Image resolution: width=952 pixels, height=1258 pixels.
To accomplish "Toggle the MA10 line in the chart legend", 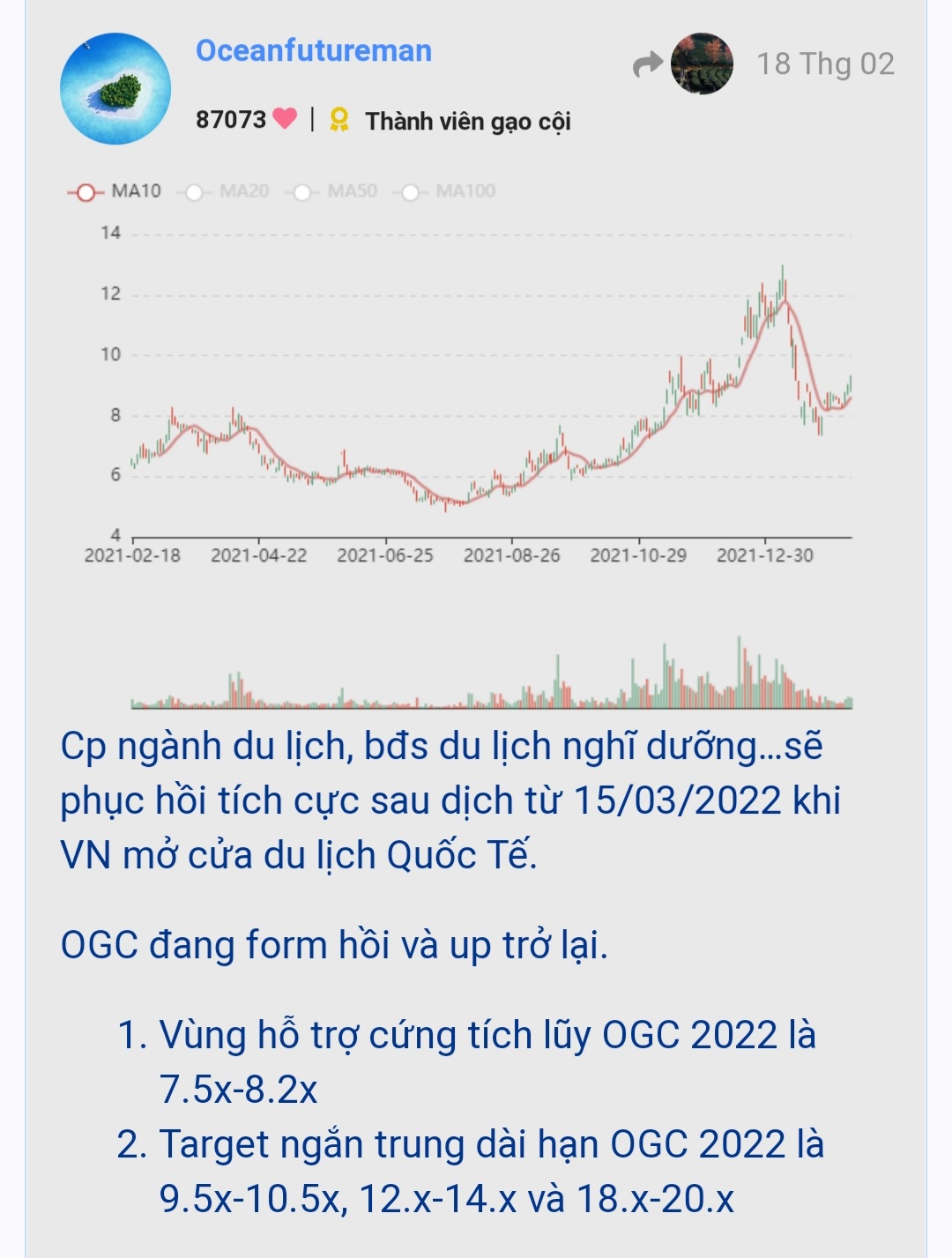I will [x=115, y=191].
